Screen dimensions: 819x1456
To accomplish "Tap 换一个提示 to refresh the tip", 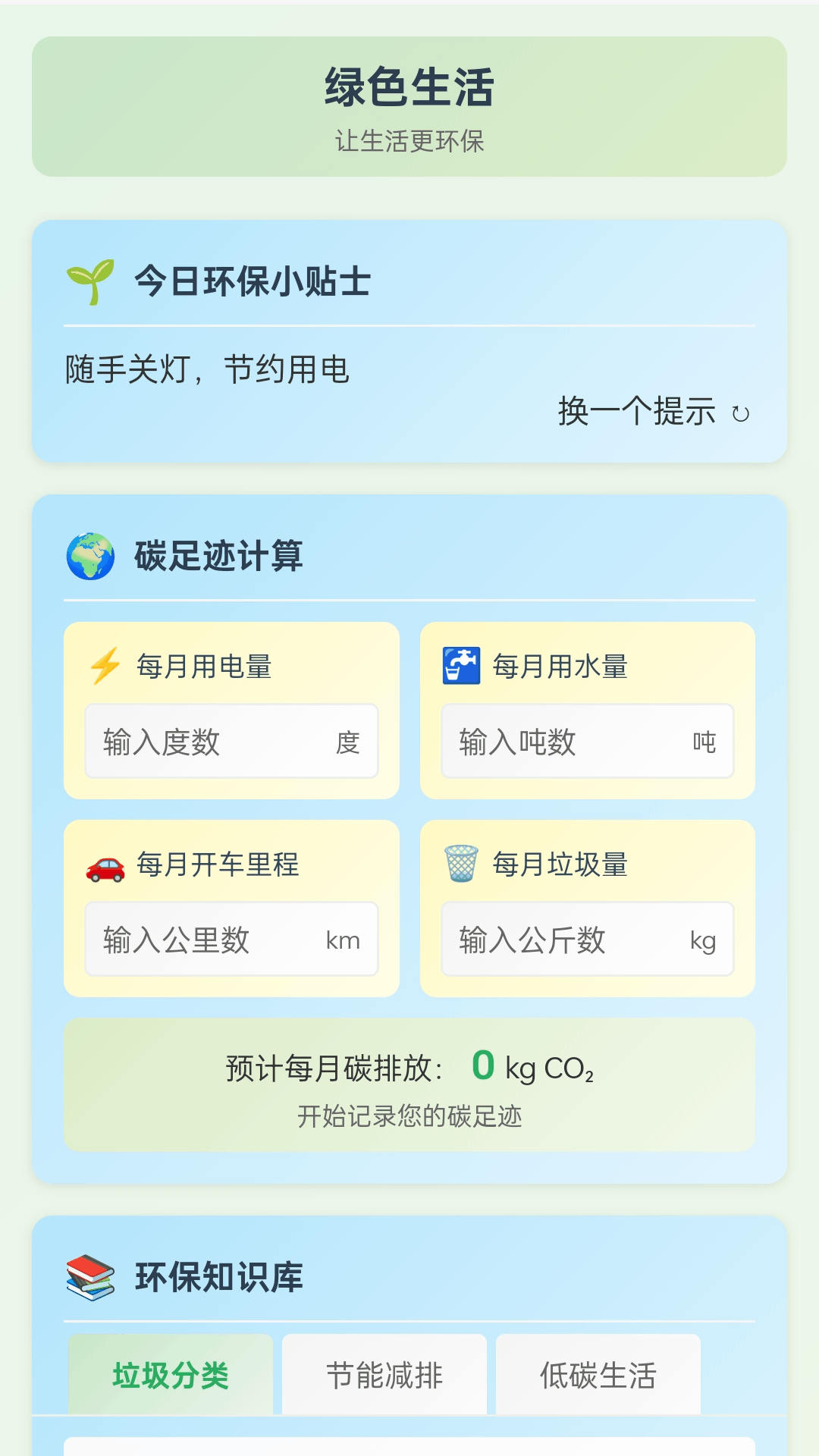I will coord(654,412).
